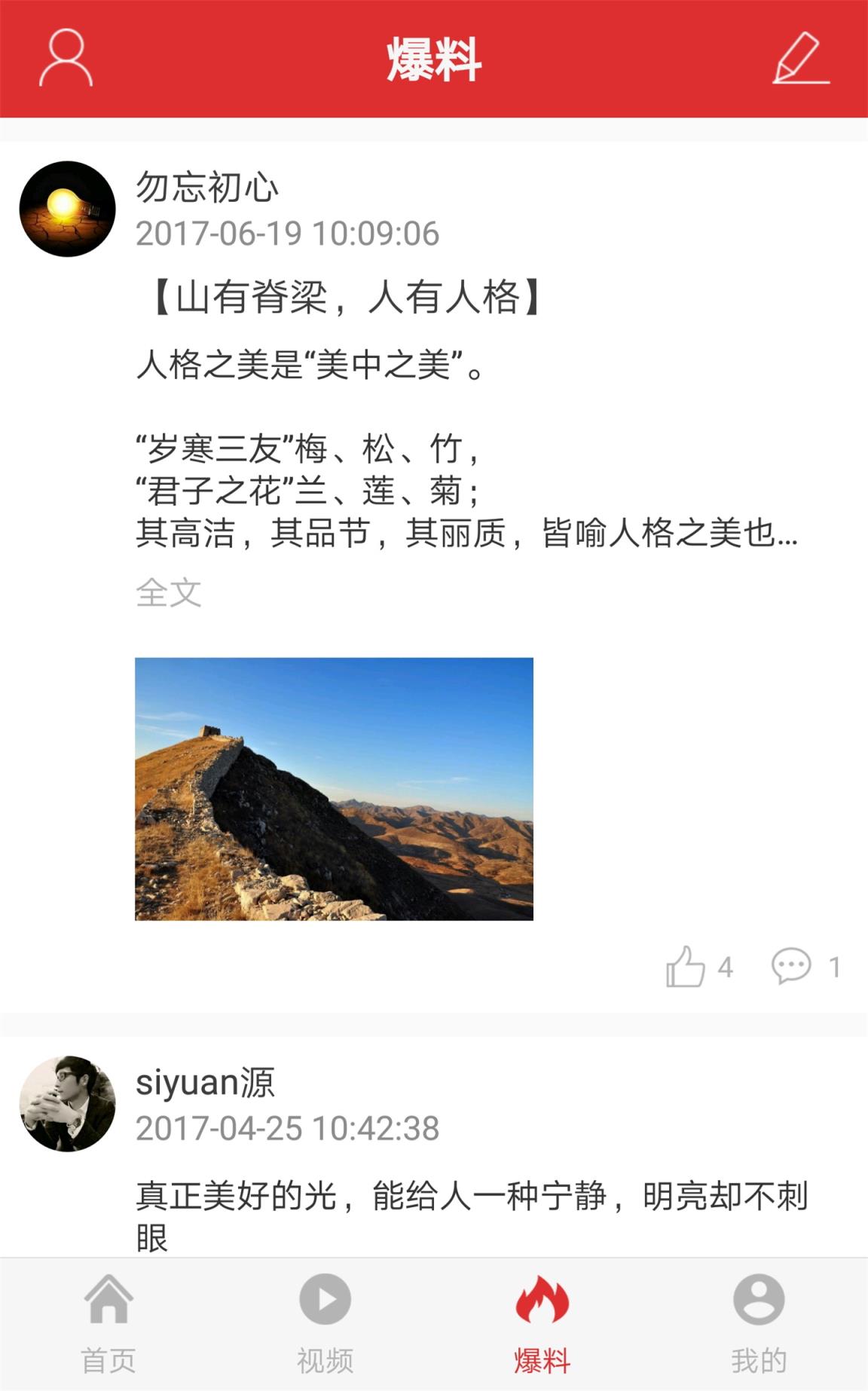Screen dimensions: 868x1391
Task: Tap the 爆料 title in the header
Action: point(434,59)
